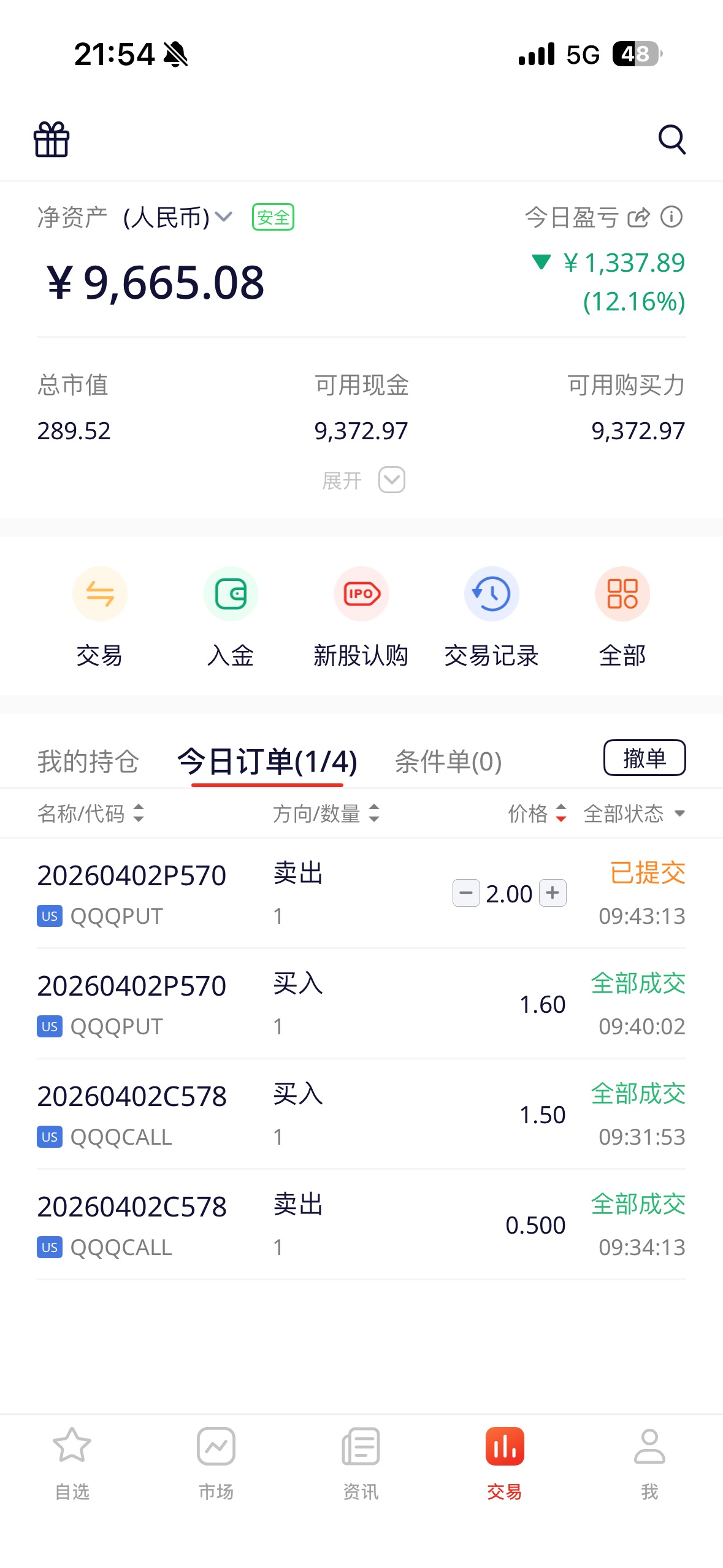Viewport: 723px width, 1568px height.
Task: Open the 全部状态 filter dropdown
Action: tap(634, 814)
